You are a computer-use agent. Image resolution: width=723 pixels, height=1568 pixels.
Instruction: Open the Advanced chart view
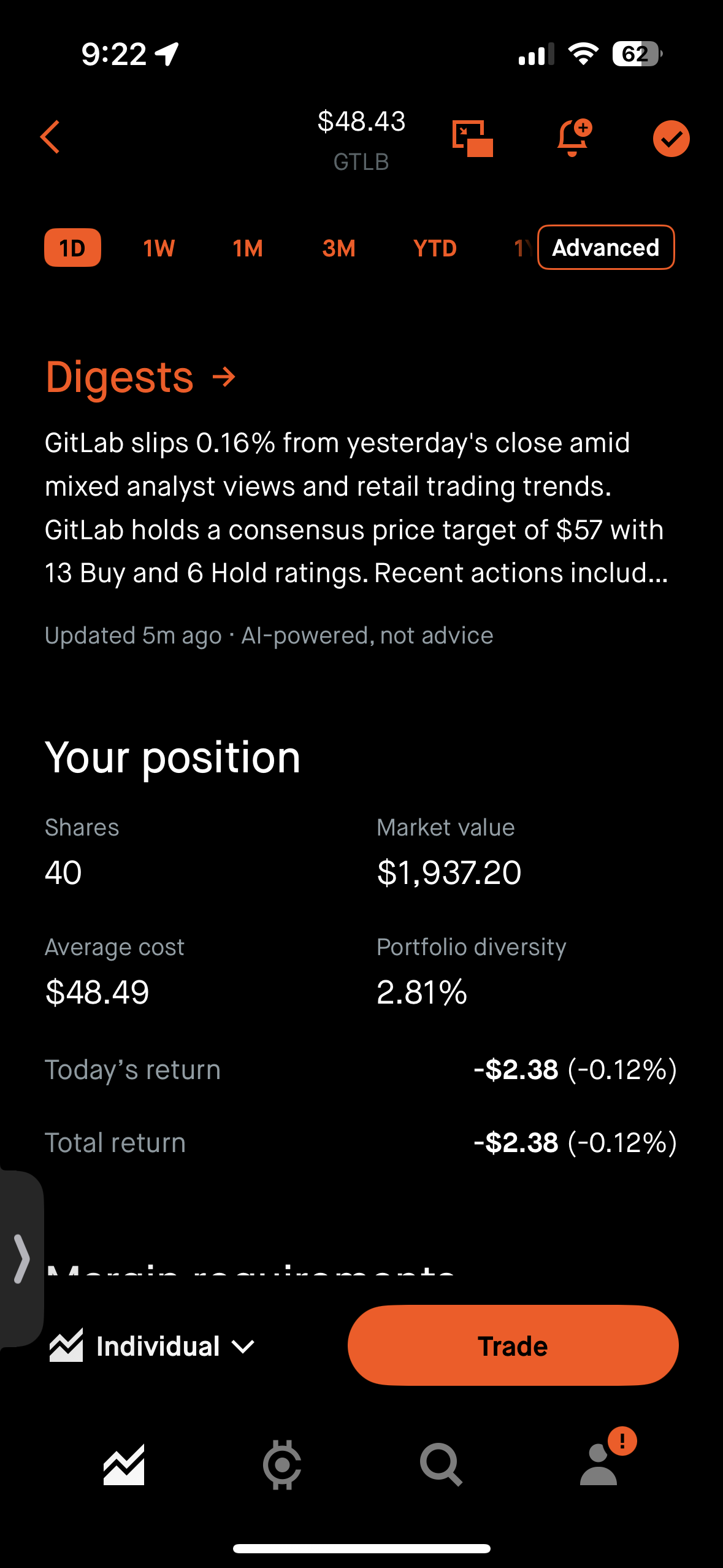[605, 248]
